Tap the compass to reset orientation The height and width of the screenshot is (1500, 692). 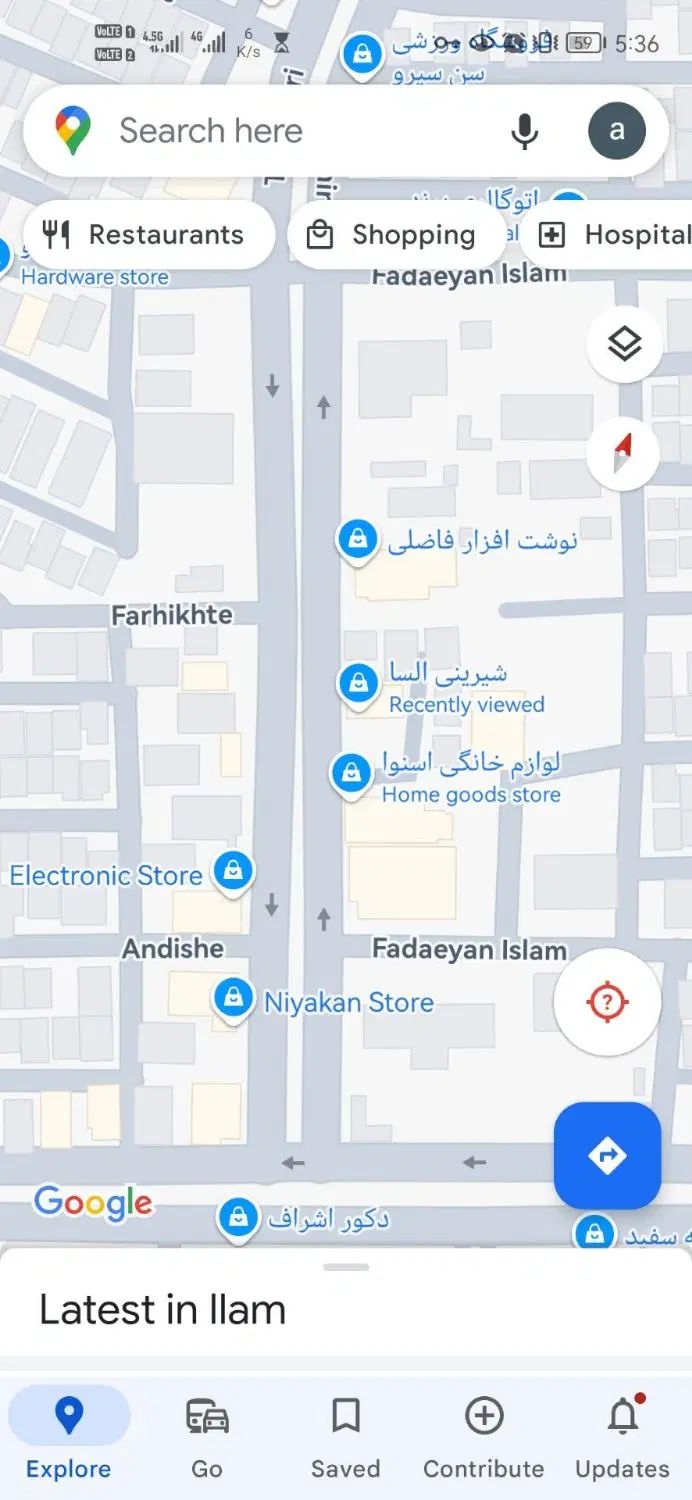[623, 454]
